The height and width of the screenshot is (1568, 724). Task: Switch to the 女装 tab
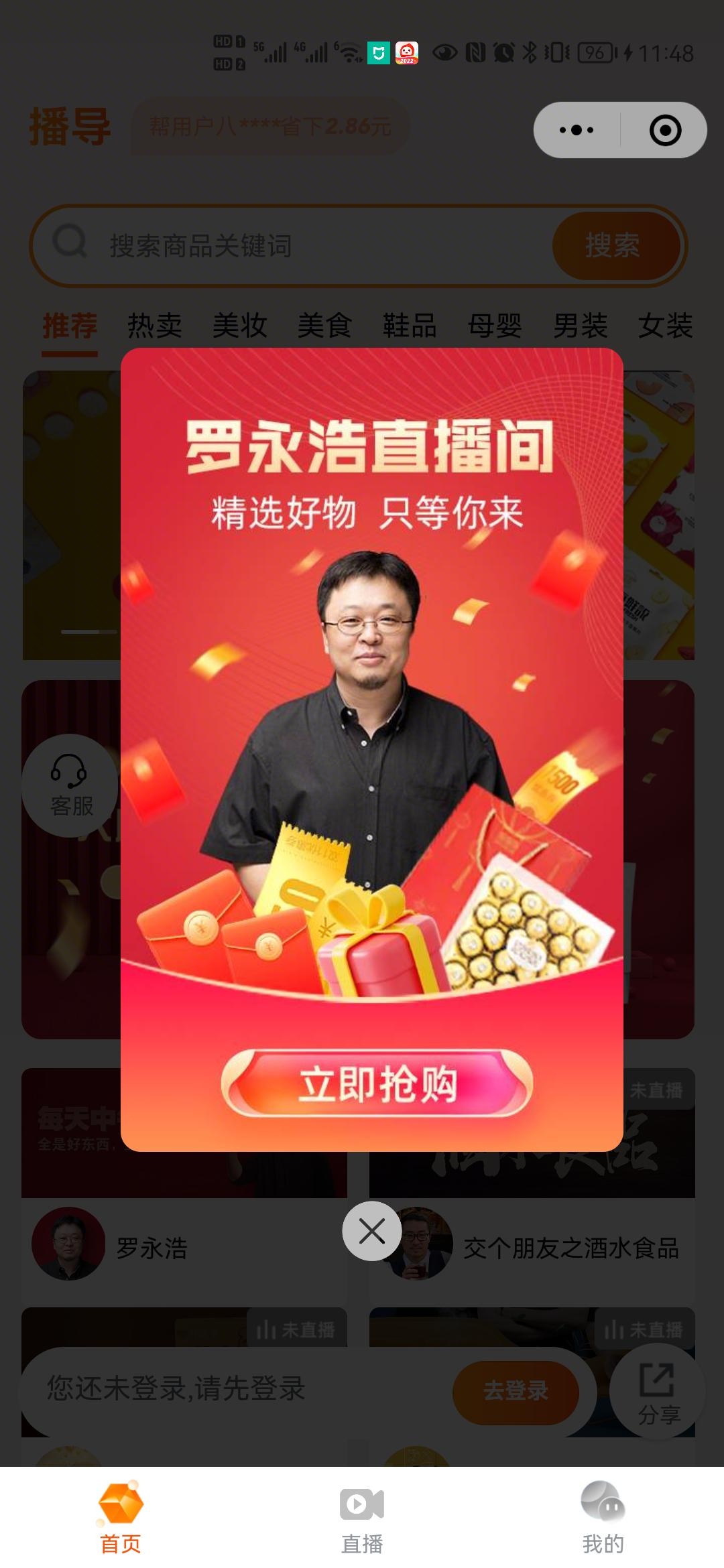(x=665, y=326)
